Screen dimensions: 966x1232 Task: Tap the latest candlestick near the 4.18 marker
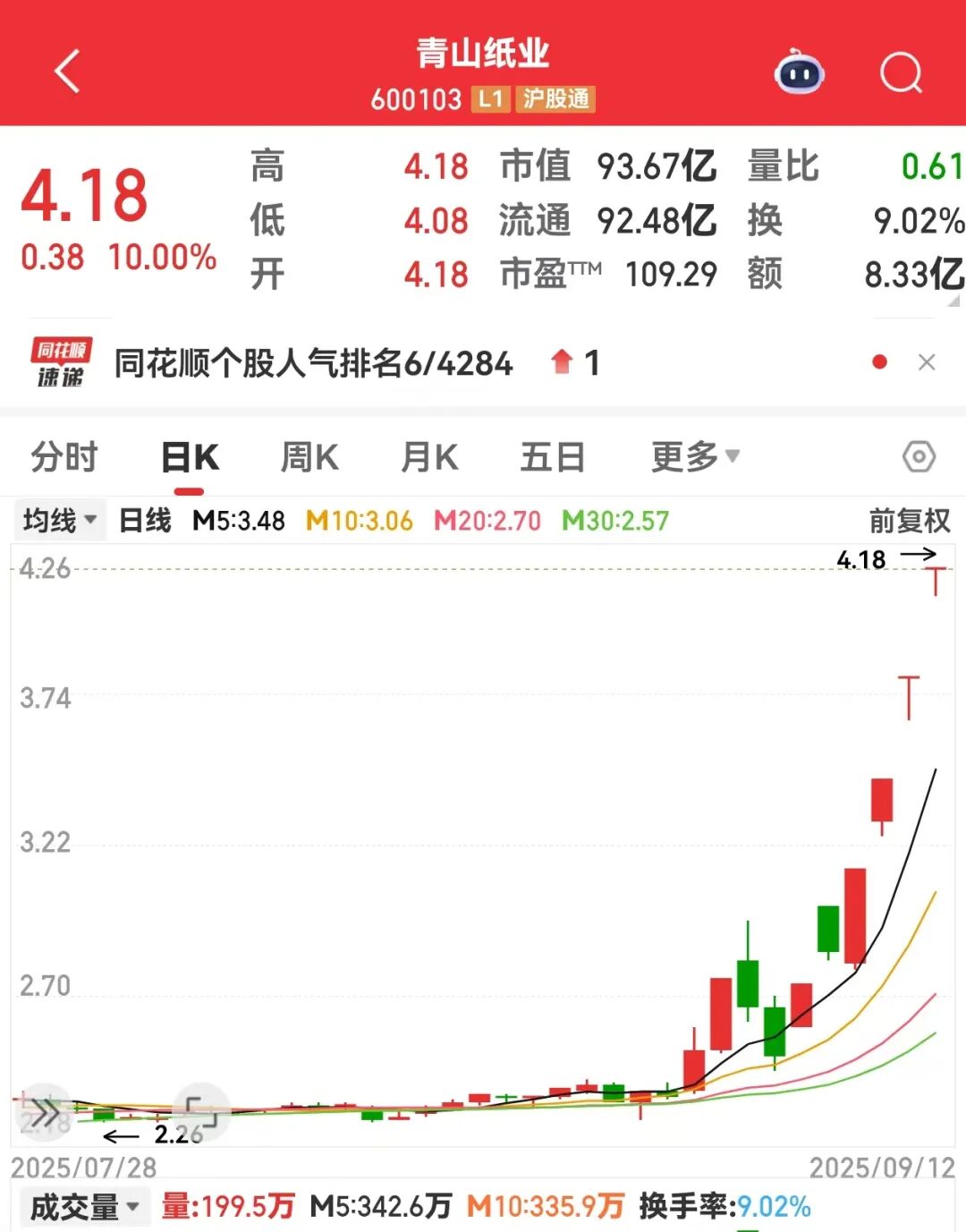pyautogui.click(x=936, y=580)
